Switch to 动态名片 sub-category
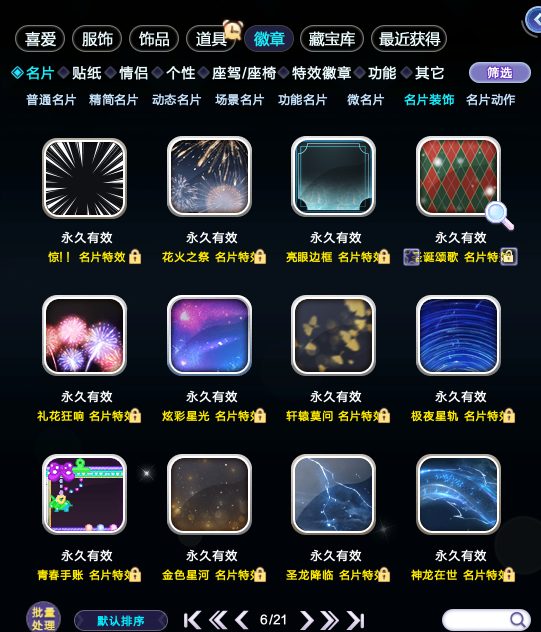Viewport: 541px width, 632px height. (176, 100)
